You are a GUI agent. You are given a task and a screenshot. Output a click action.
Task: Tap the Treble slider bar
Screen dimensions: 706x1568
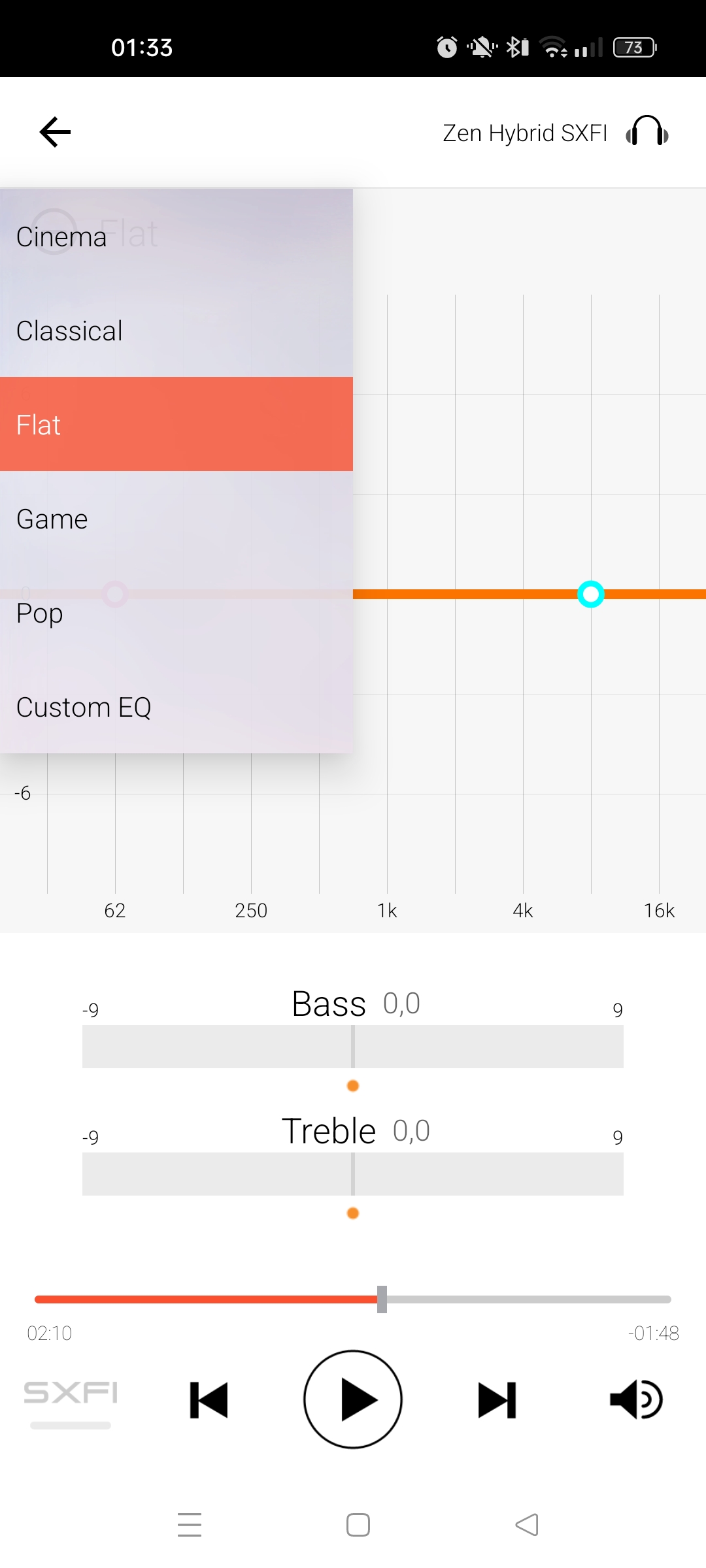pyautogui.click(x=353, y=1174)
